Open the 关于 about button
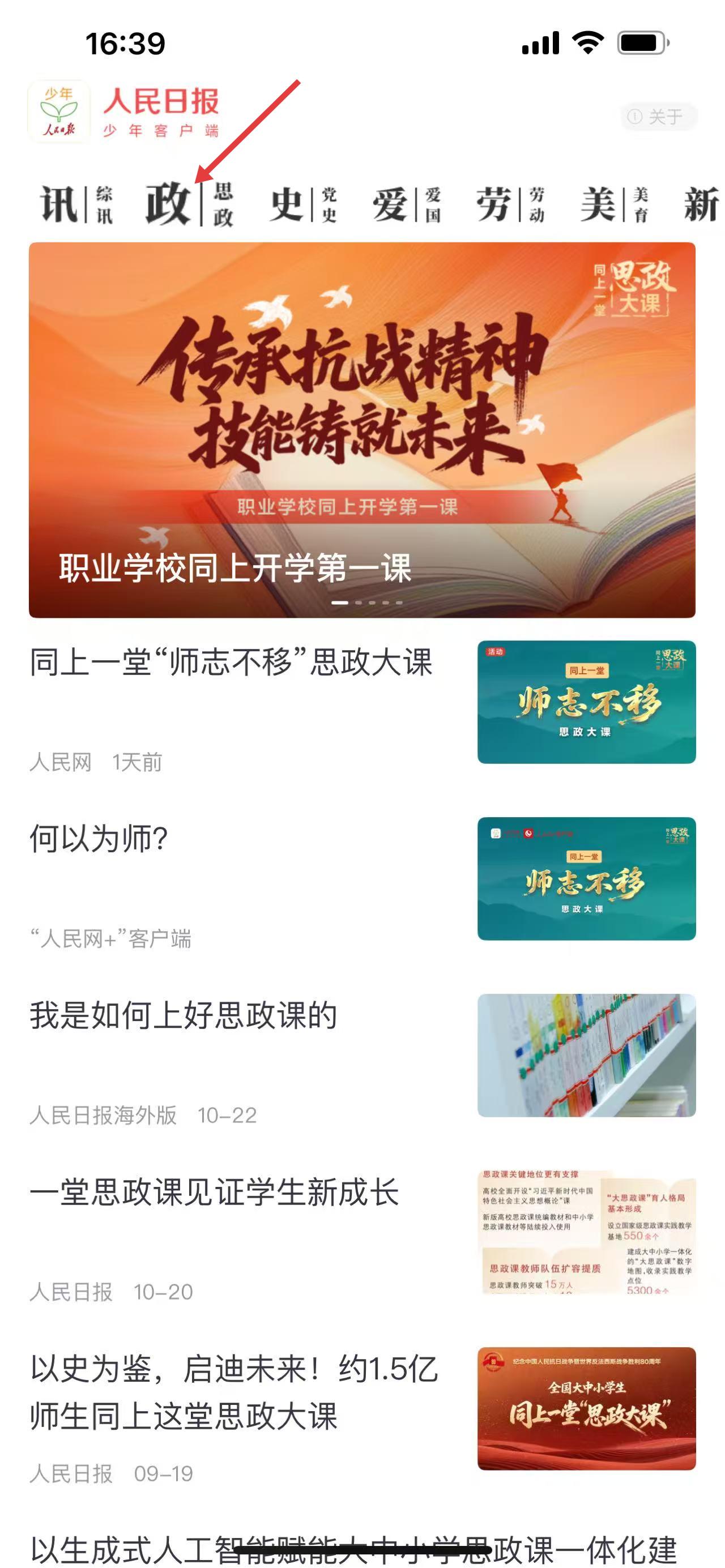725x1568 pixels. coord(658,116)
